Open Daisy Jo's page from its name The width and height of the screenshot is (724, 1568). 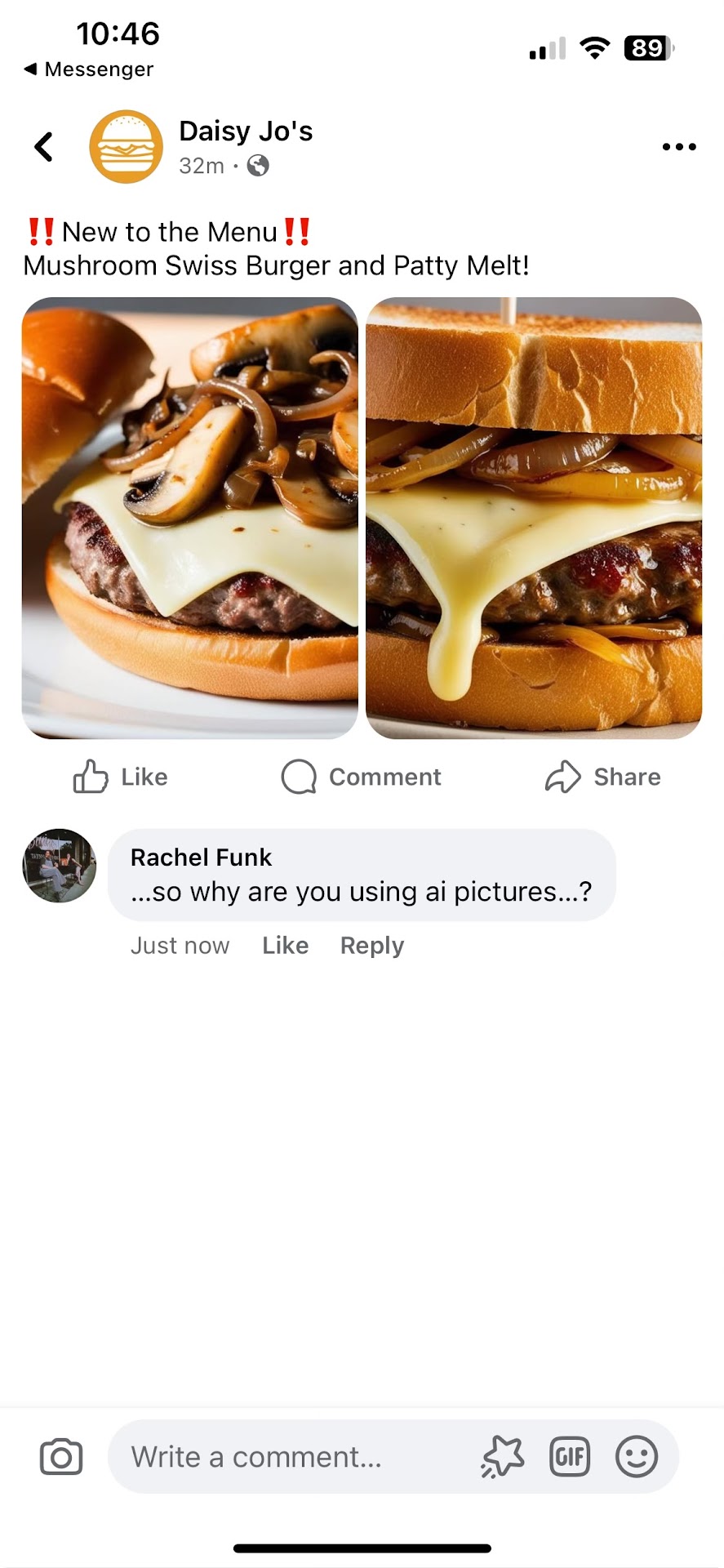point(246,131)
